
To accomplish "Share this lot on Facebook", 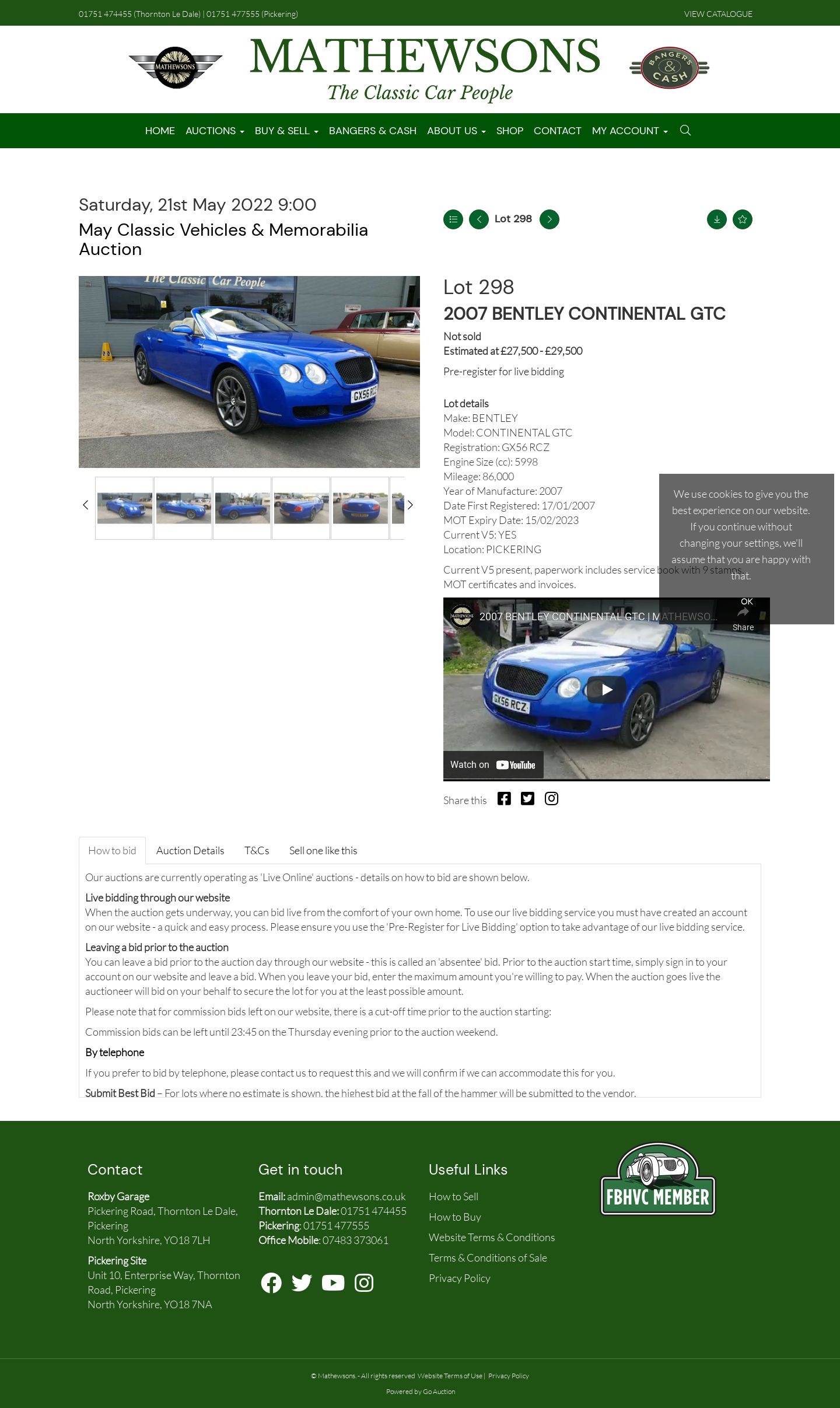I will click(504, 799).
